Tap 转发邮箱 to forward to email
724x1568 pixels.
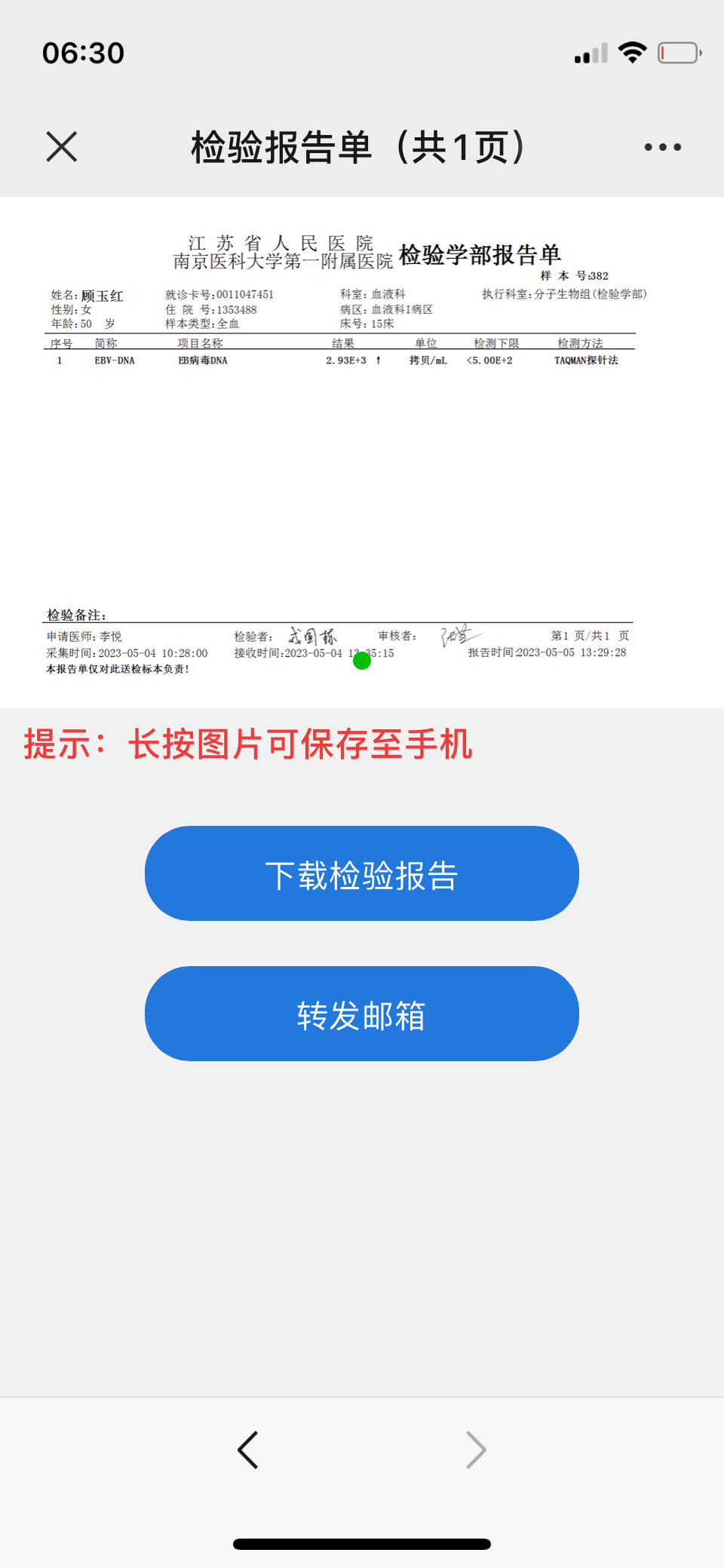pyautogui.click(x=362, y=1014)
